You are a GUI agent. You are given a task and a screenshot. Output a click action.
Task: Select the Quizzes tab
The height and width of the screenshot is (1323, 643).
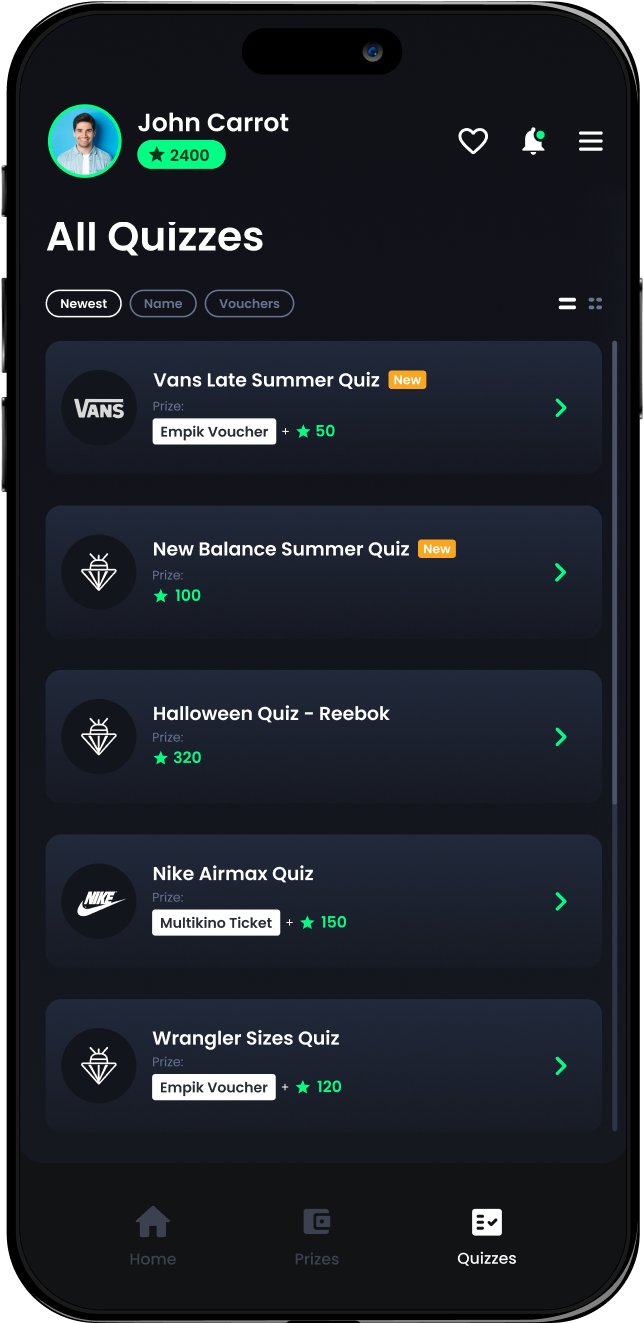pyautogui.click(x=487, y=1236)
